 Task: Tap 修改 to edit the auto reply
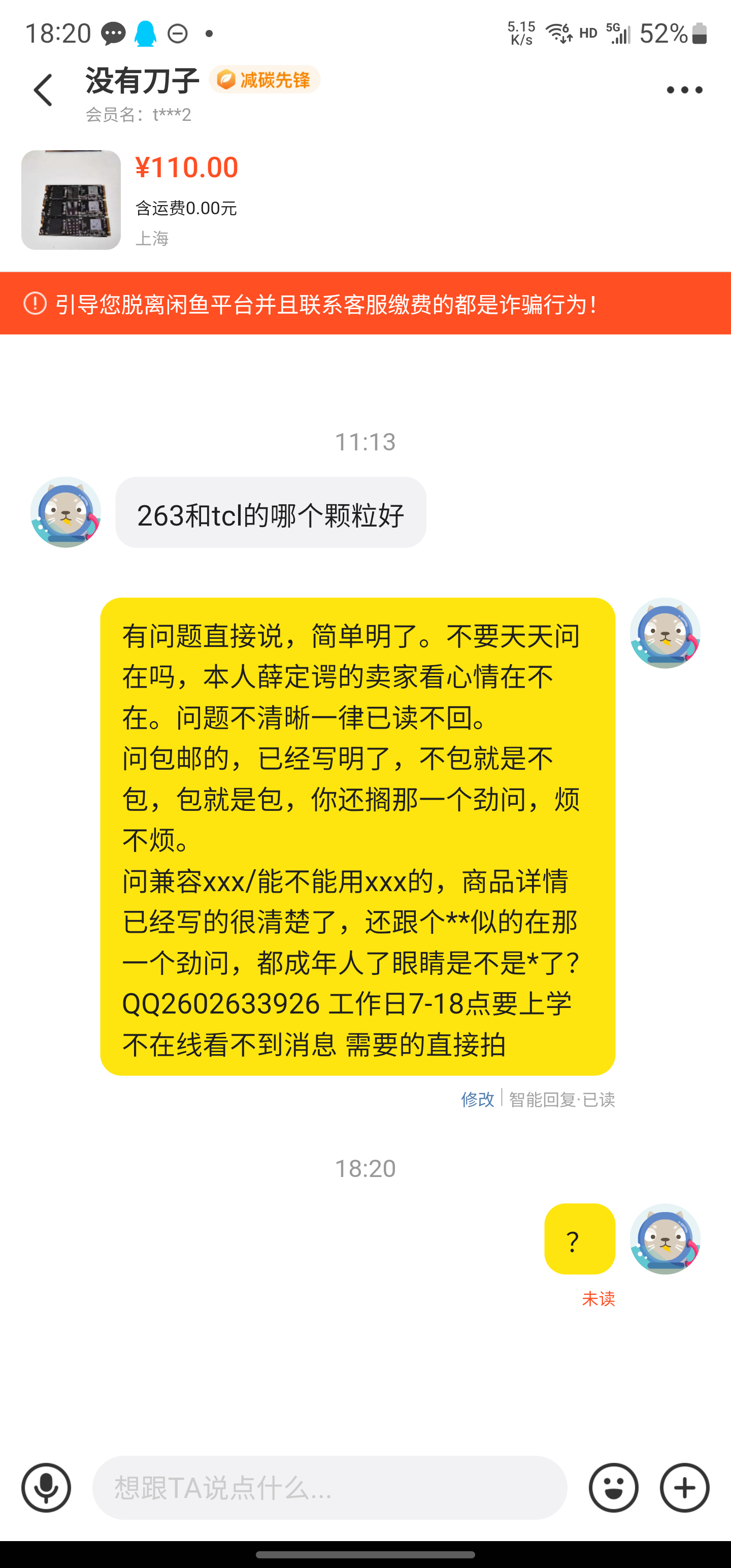[x=477, y=1099]
